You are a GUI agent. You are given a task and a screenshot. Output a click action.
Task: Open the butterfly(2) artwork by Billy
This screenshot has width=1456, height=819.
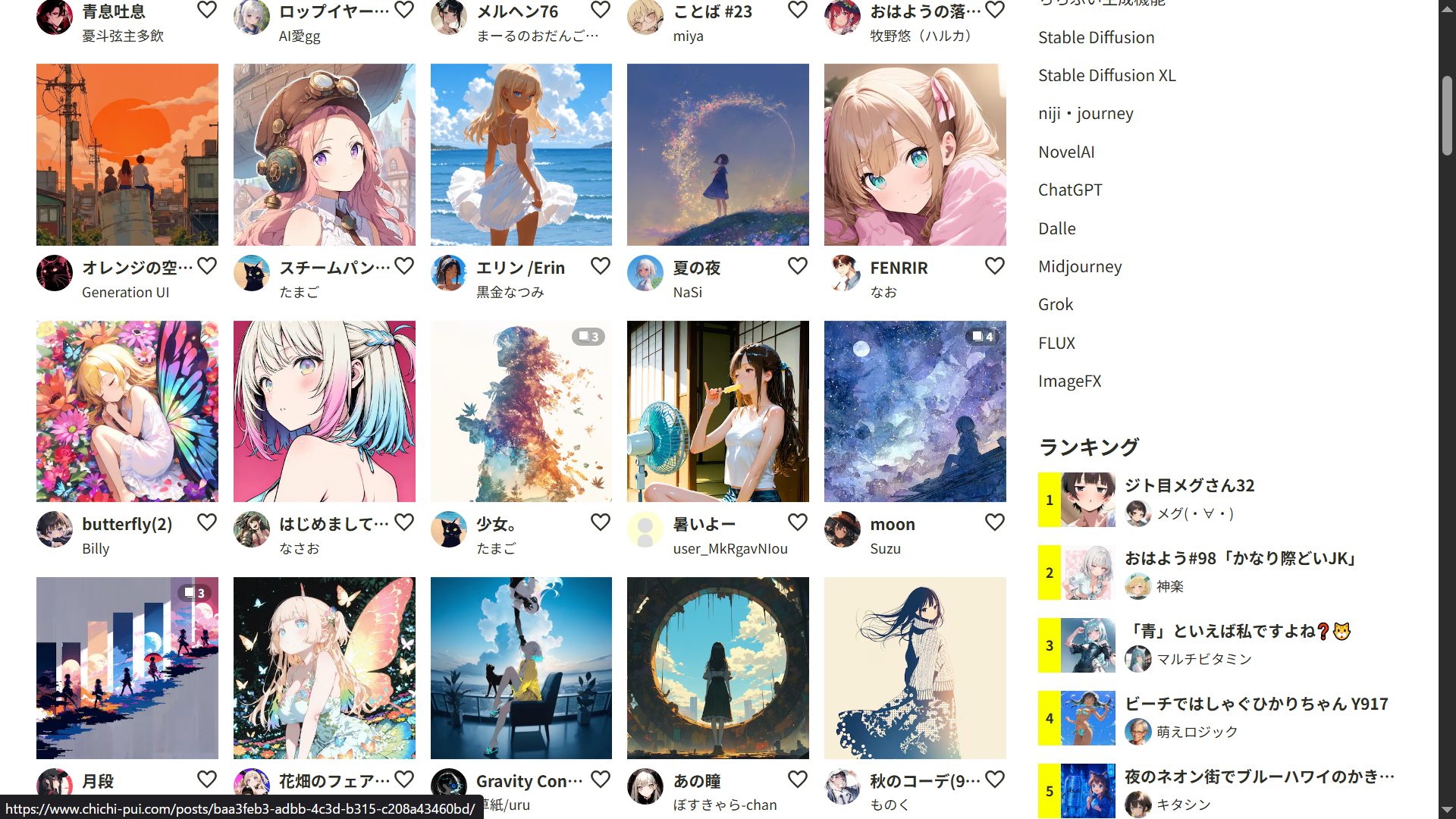pos(127,411)
